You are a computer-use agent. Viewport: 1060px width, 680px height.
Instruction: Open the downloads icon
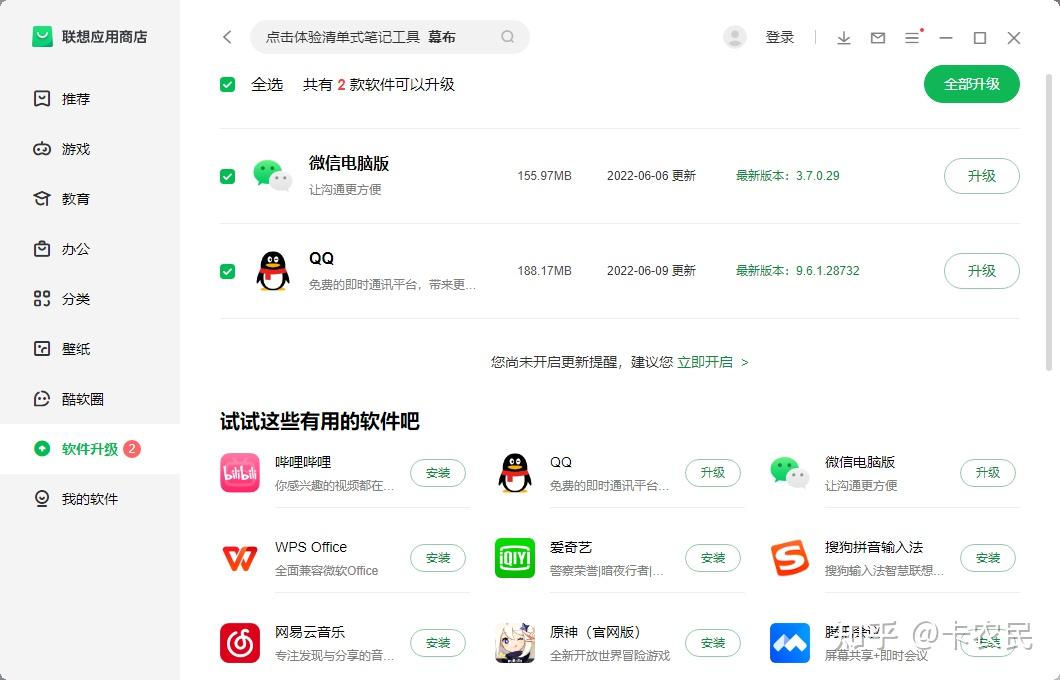(x=844, y=38)
